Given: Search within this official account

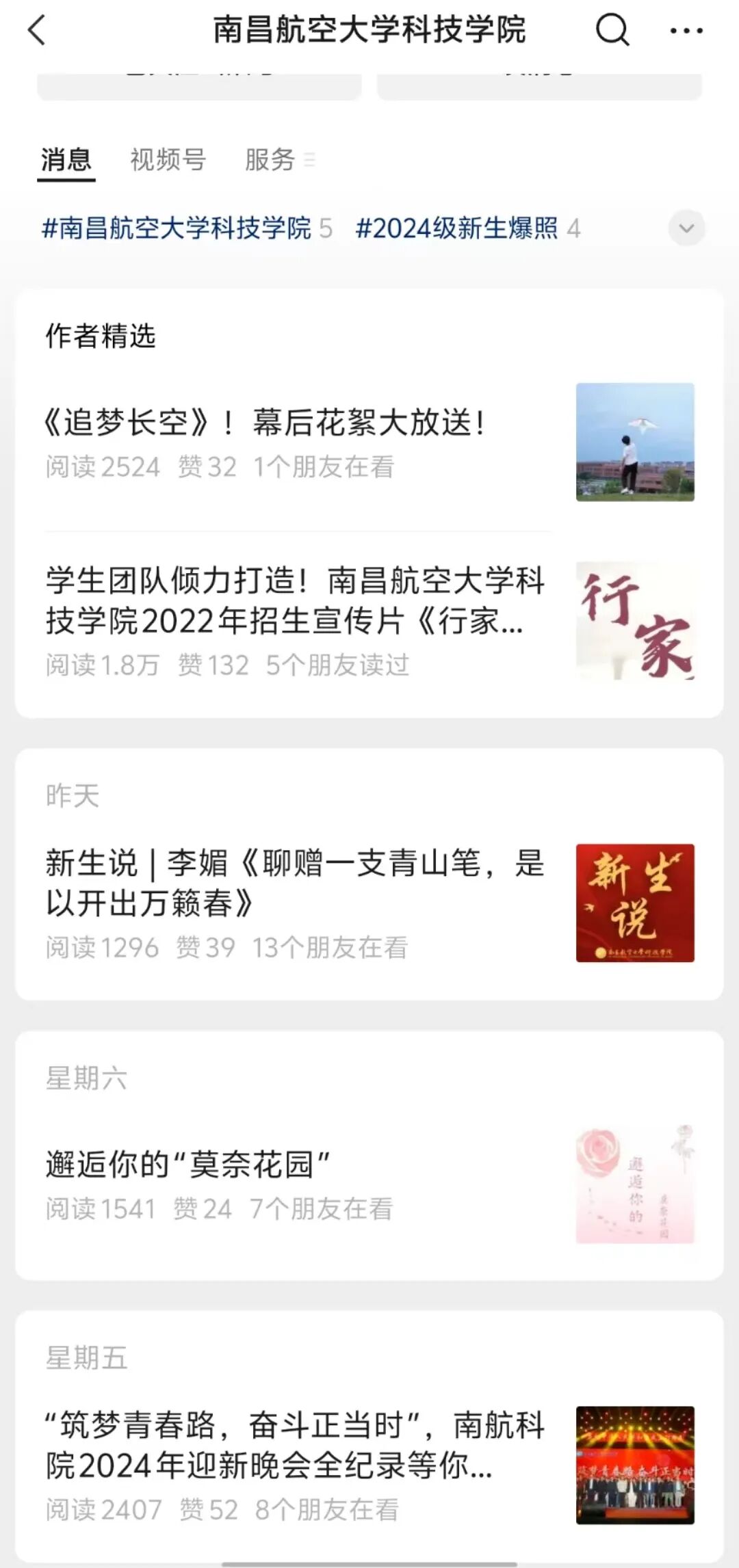Looking at the screenshot, I should pos(612,30).
